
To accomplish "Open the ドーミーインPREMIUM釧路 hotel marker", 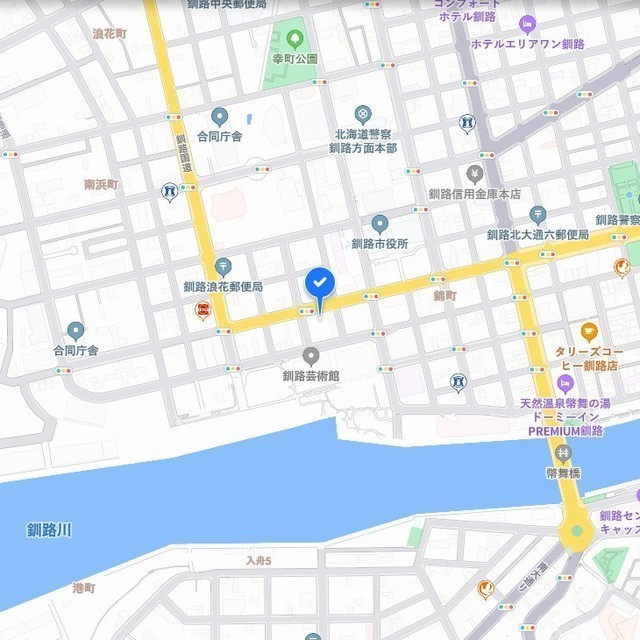I will tap(565, 383).
